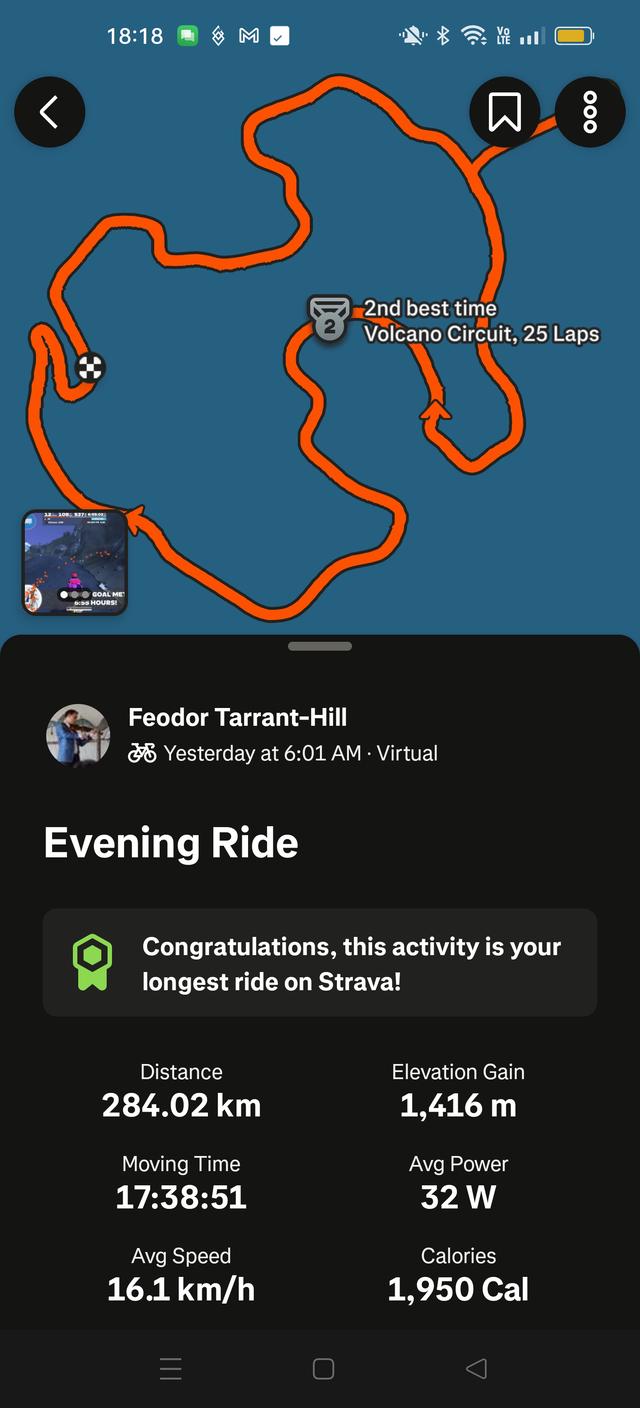Tap the bottom sheet drag handle
640x1408 pixels.
coord(320,647)
